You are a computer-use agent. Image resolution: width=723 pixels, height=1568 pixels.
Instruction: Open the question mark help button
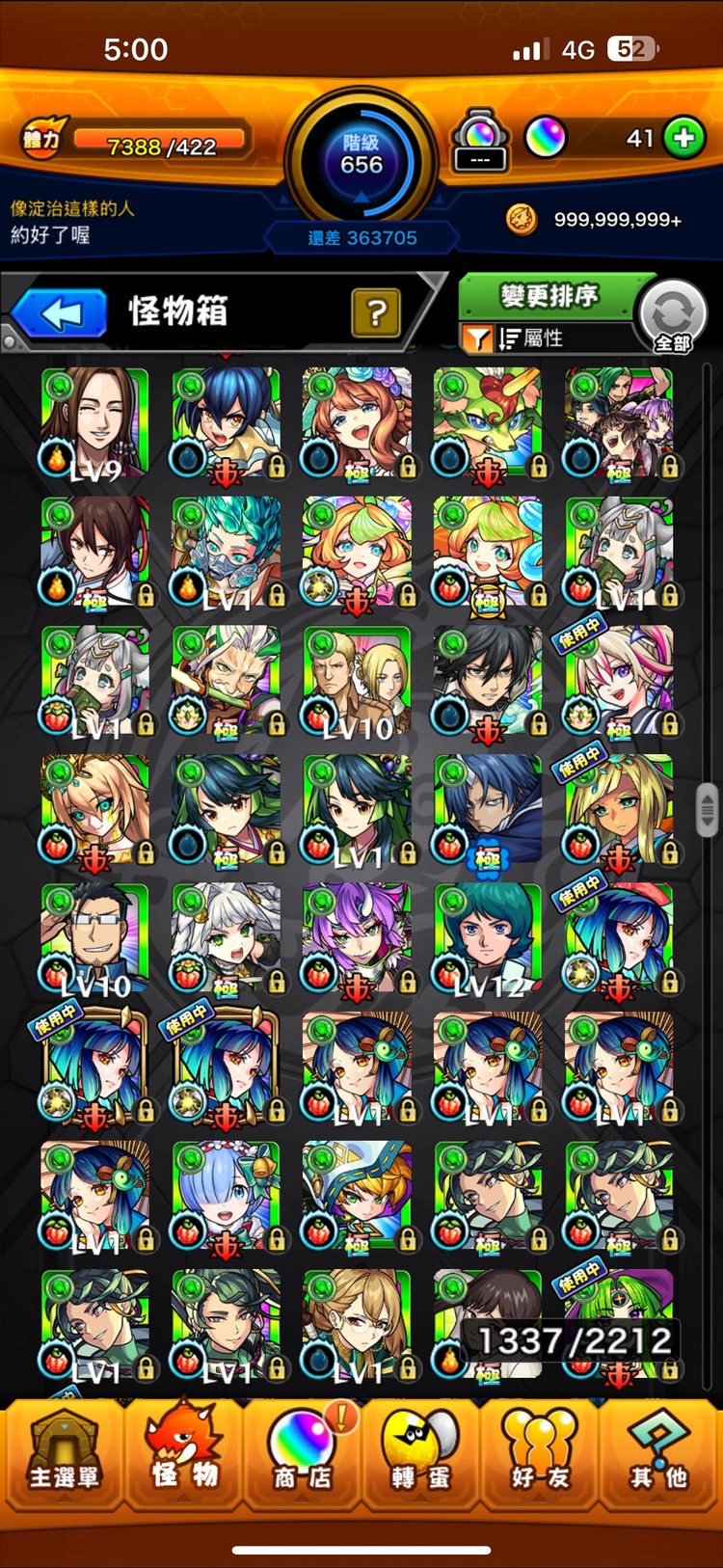(376, 312)
